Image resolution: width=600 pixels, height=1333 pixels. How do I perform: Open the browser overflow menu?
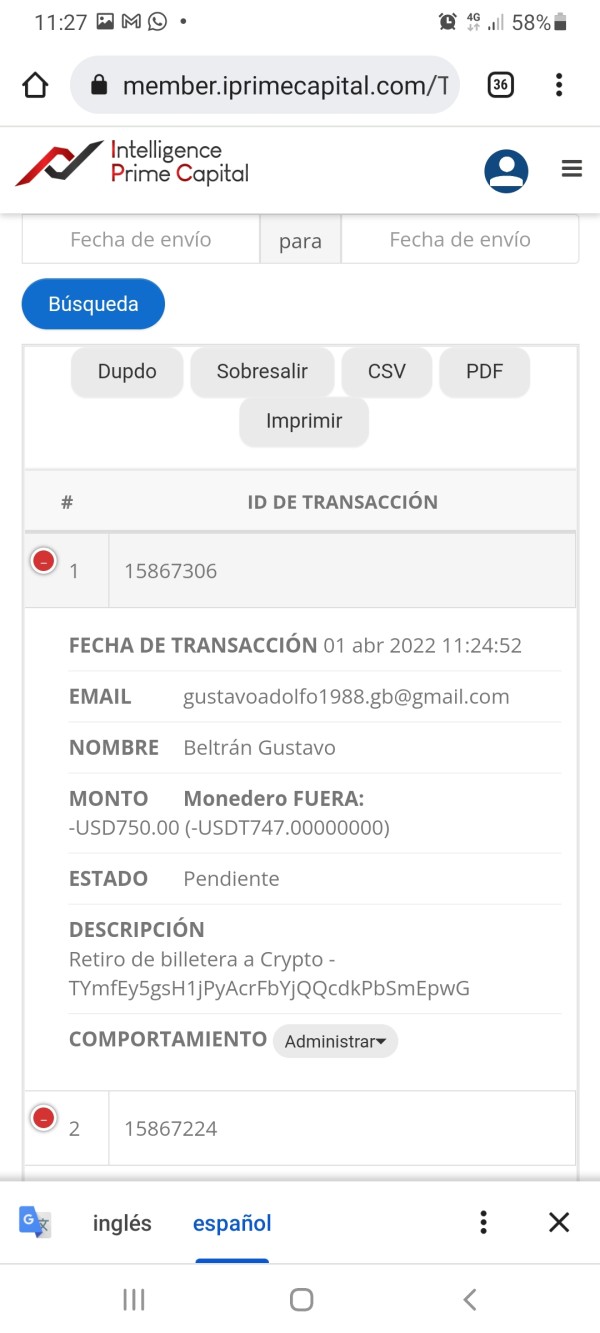click(x=559, y=85)
